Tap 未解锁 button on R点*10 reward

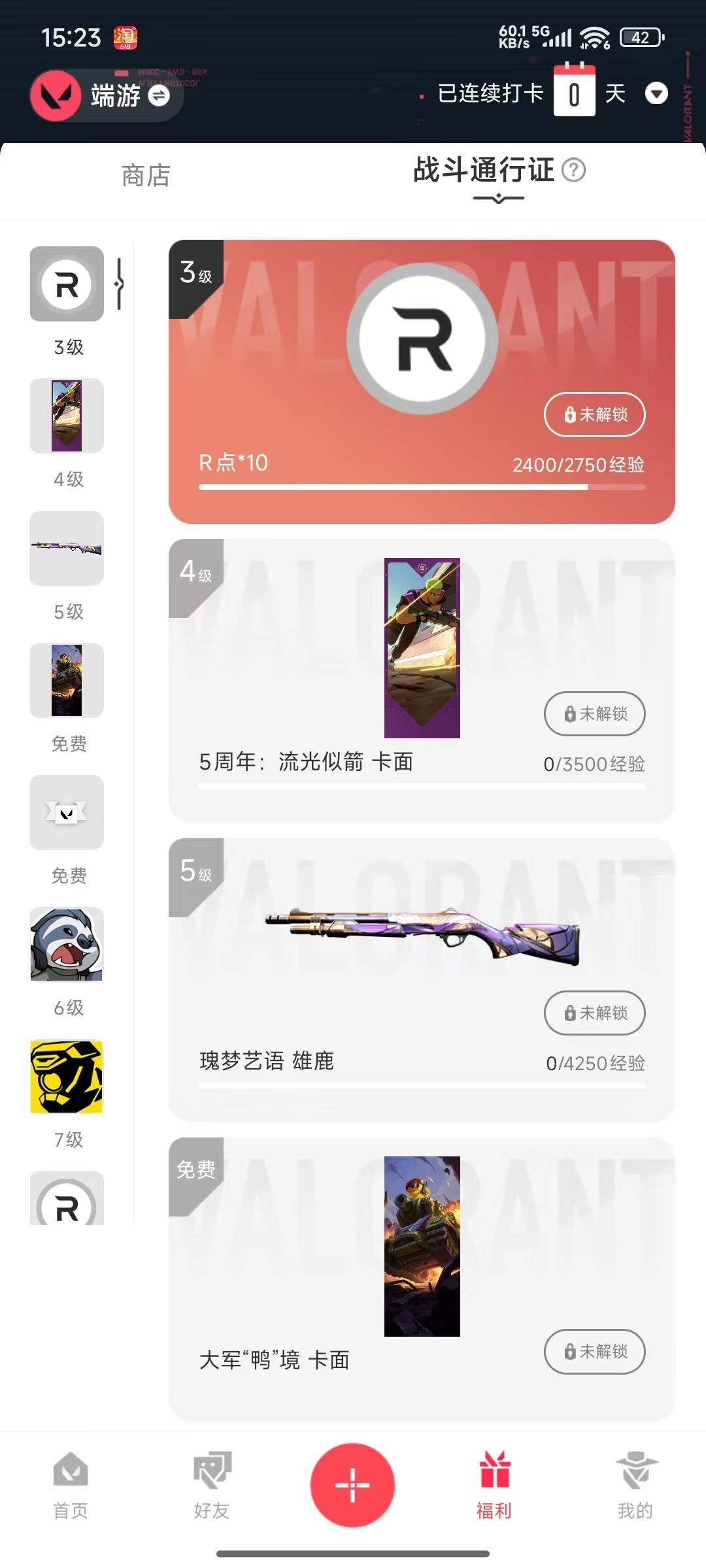click(x=594, y=414)
